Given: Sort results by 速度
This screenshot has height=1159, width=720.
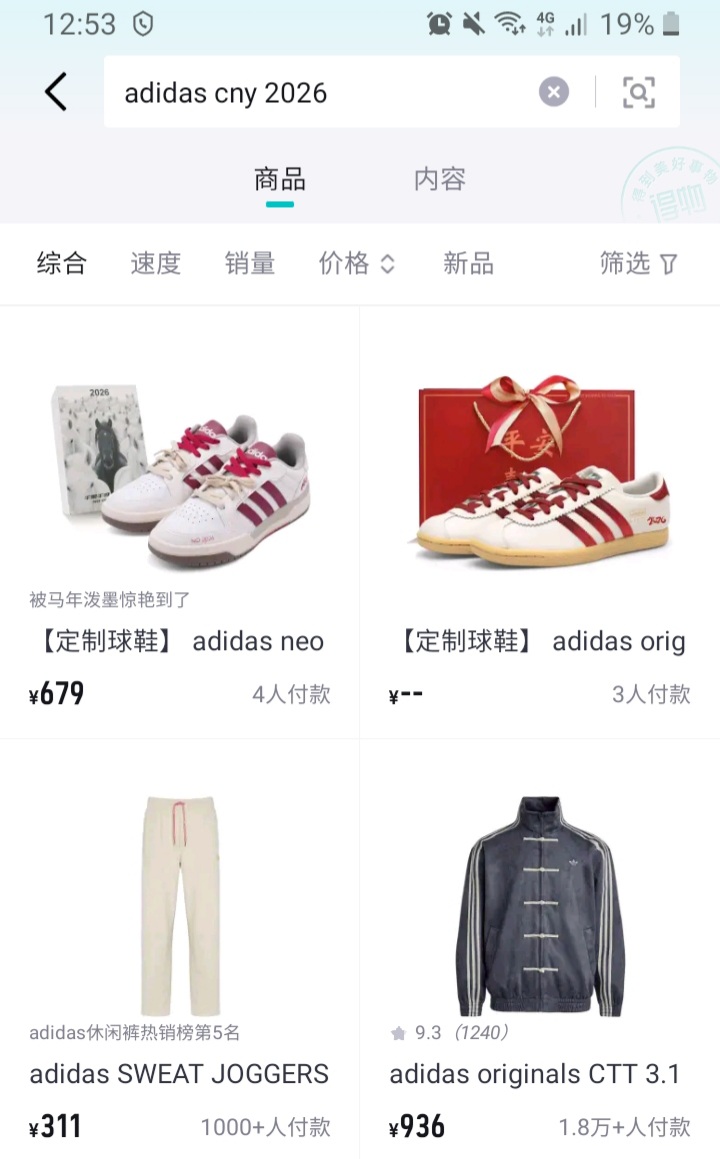Looking at the screenshot, I should pos(156,264).
